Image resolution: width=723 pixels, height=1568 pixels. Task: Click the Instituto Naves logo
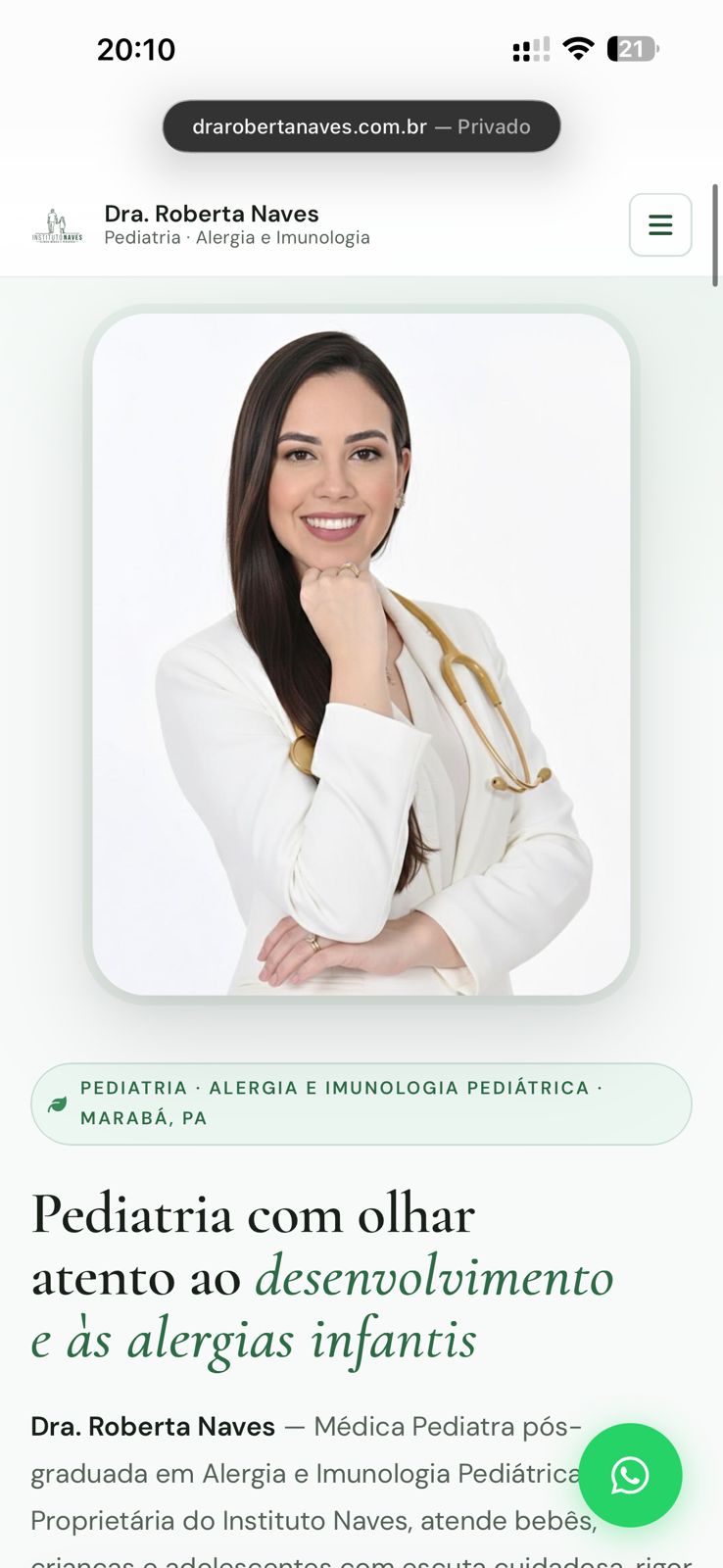point(60,224)
